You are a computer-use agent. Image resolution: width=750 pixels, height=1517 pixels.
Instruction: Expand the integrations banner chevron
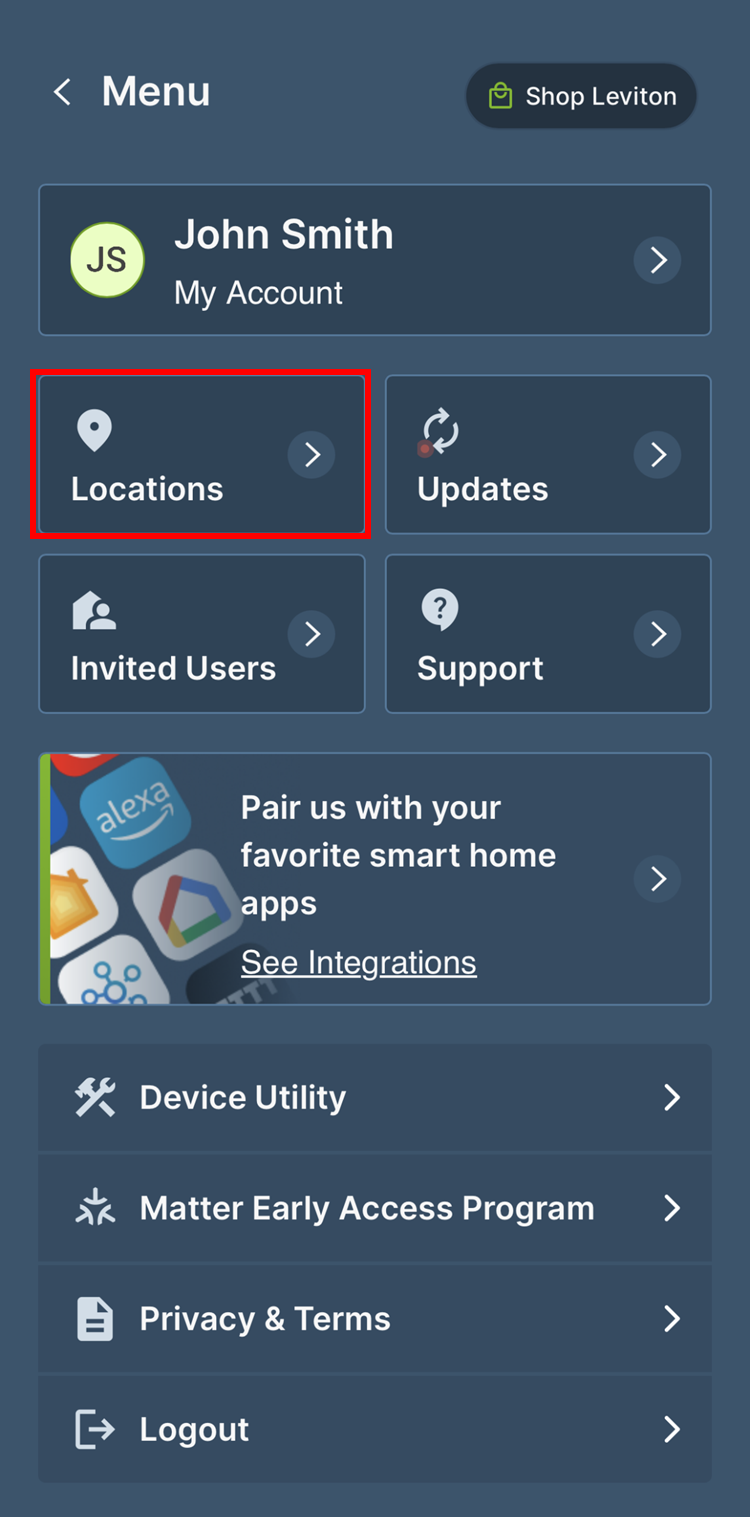[x=657, y=879]
